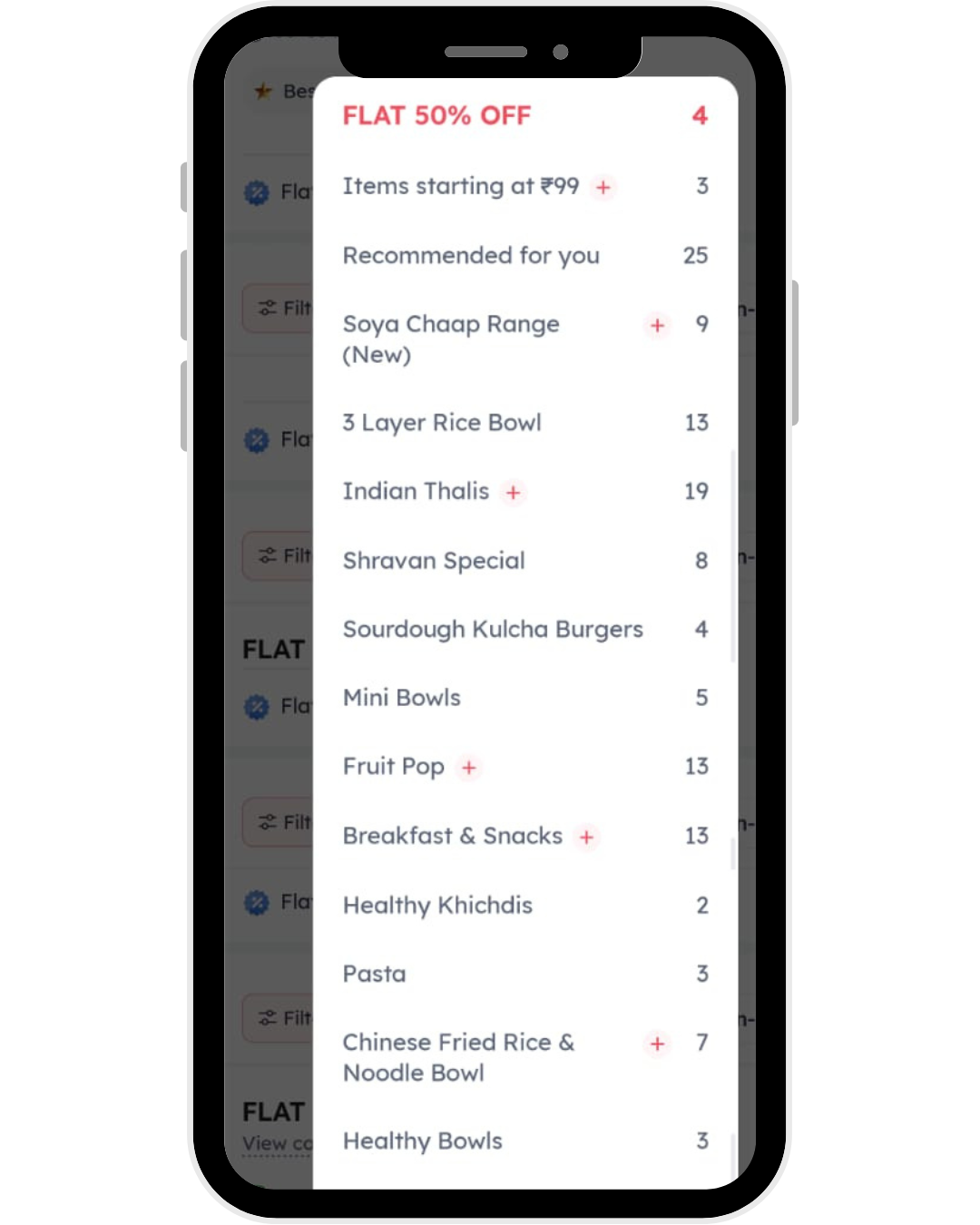Viewport: 980px width, 1225px height.
Task: Go to Healthy Khichdis section
Action: point(437,906)
